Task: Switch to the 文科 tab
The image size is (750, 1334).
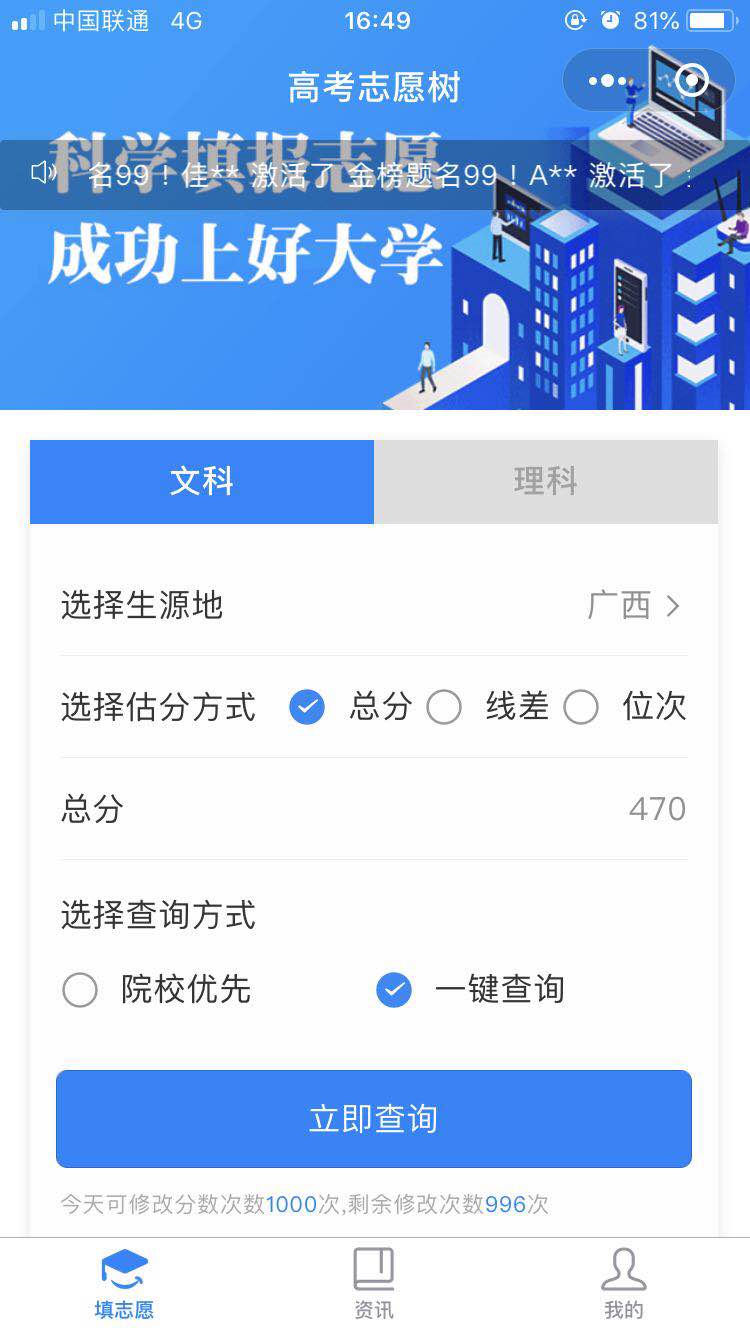Action: (201, 481)
